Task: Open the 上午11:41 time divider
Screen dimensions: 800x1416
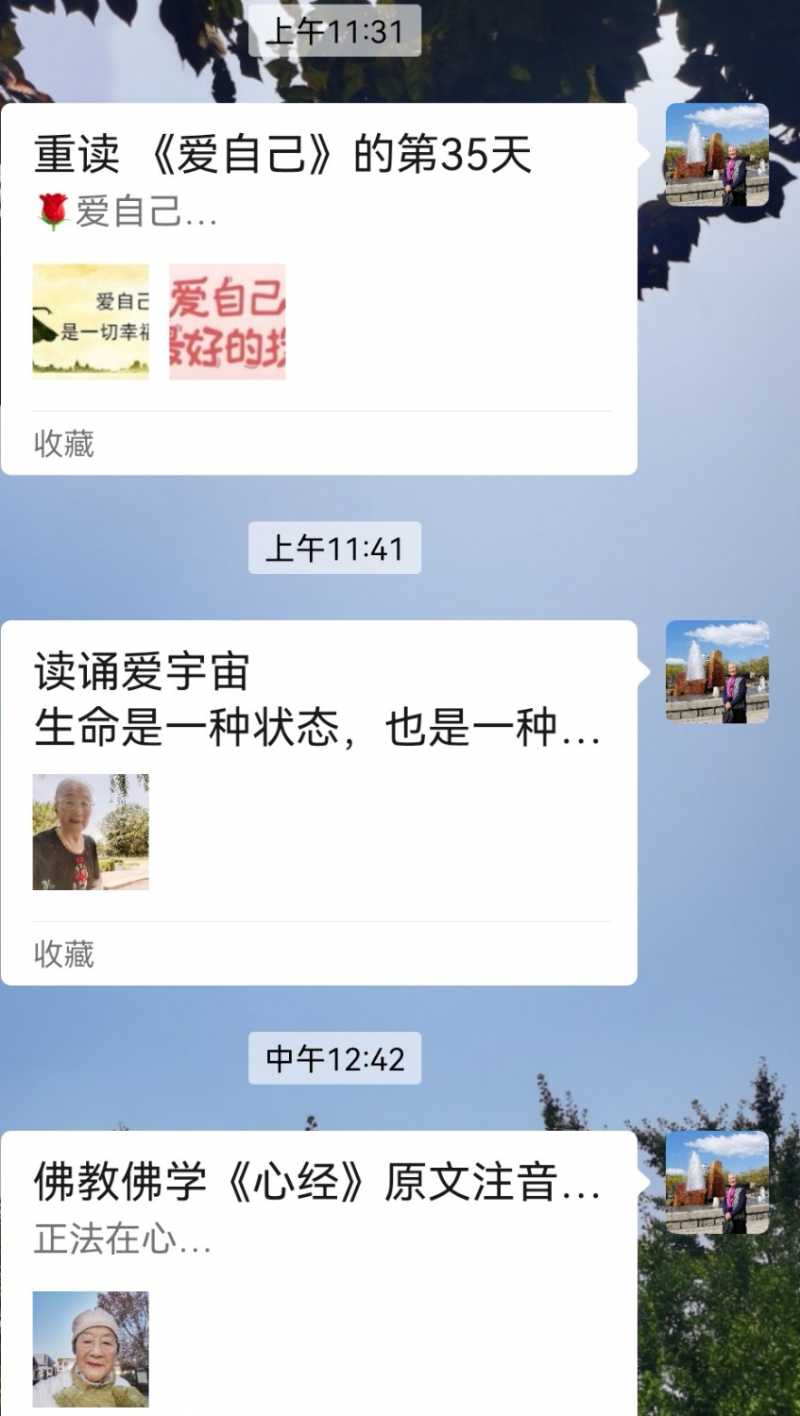Action: [334, 547]
